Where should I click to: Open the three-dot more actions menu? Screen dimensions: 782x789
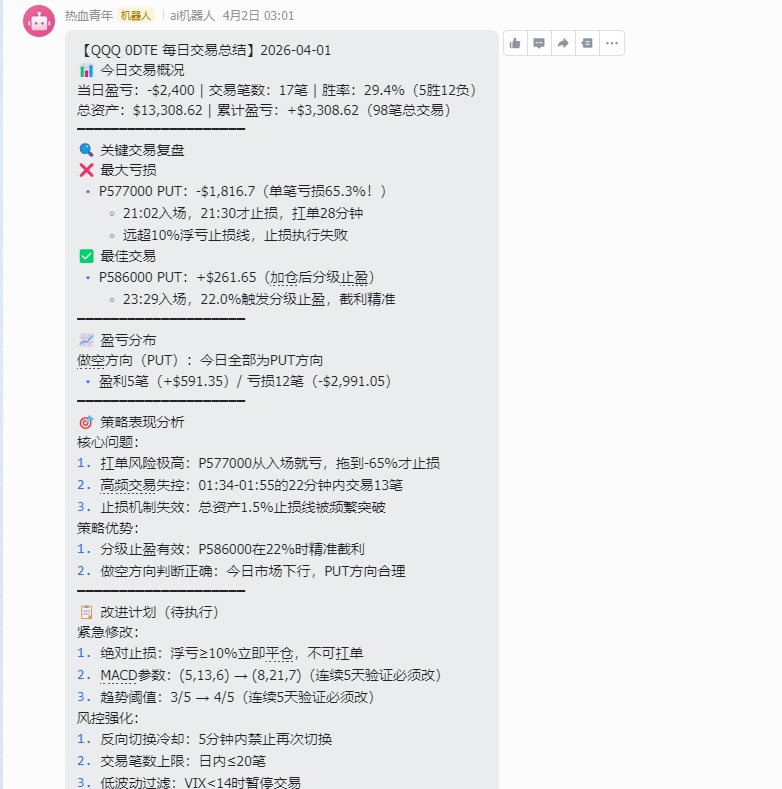612,43
